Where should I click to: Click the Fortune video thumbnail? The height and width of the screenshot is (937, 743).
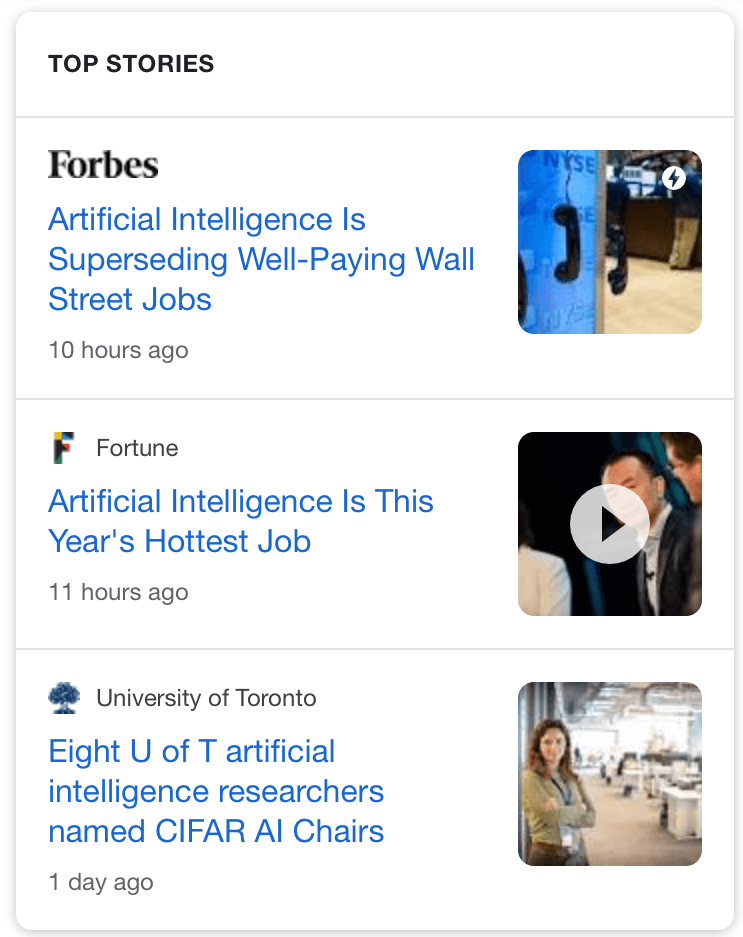click(609, 523)
